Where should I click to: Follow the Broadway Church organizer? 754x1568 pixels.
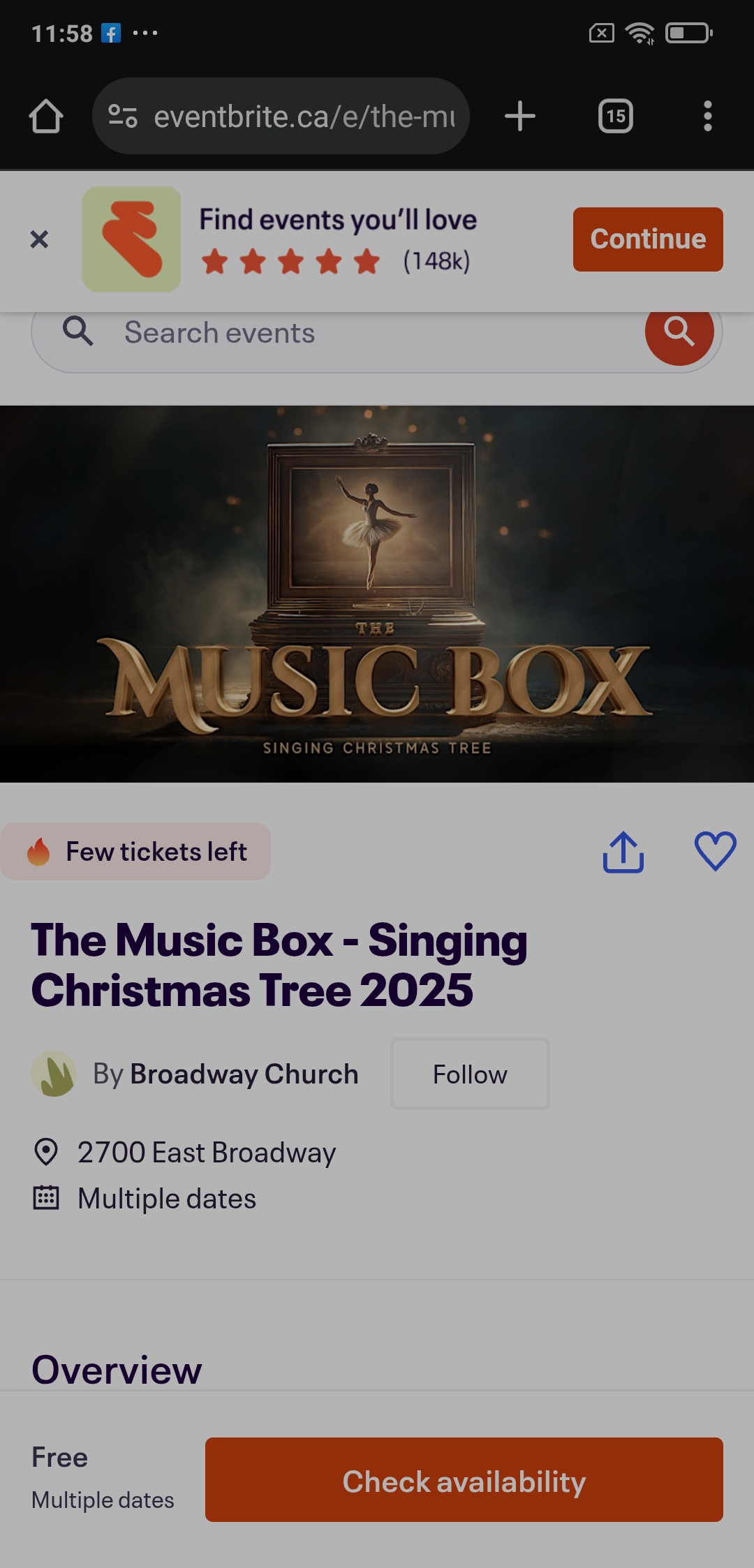470,1074
